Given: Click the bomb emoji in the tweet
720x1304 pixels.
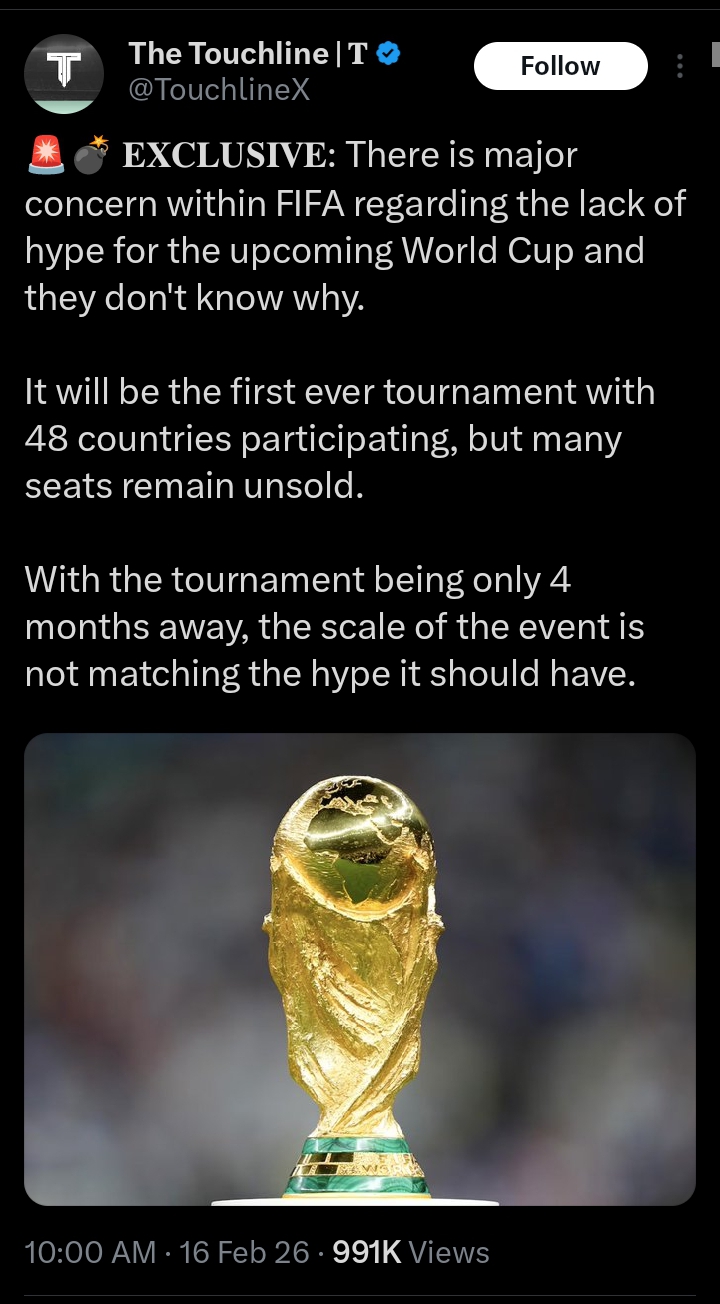Looking at the screenshot, I should [x=91, y=153].
